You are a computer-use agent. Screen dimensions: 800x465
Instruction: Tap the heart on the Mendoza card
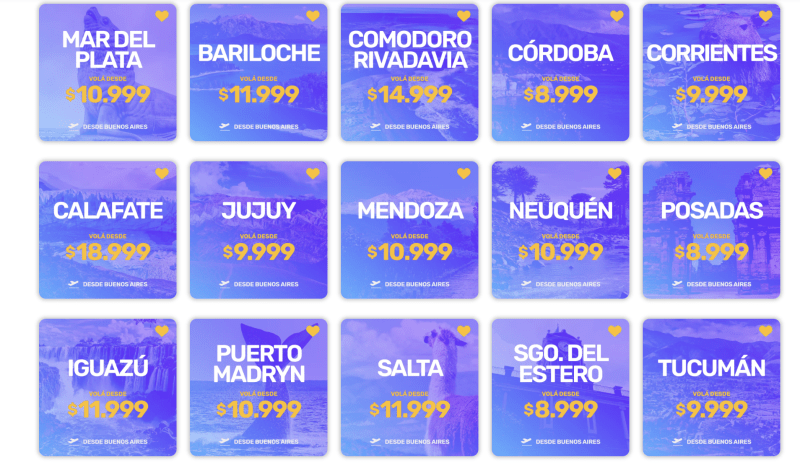click(463, 174)
